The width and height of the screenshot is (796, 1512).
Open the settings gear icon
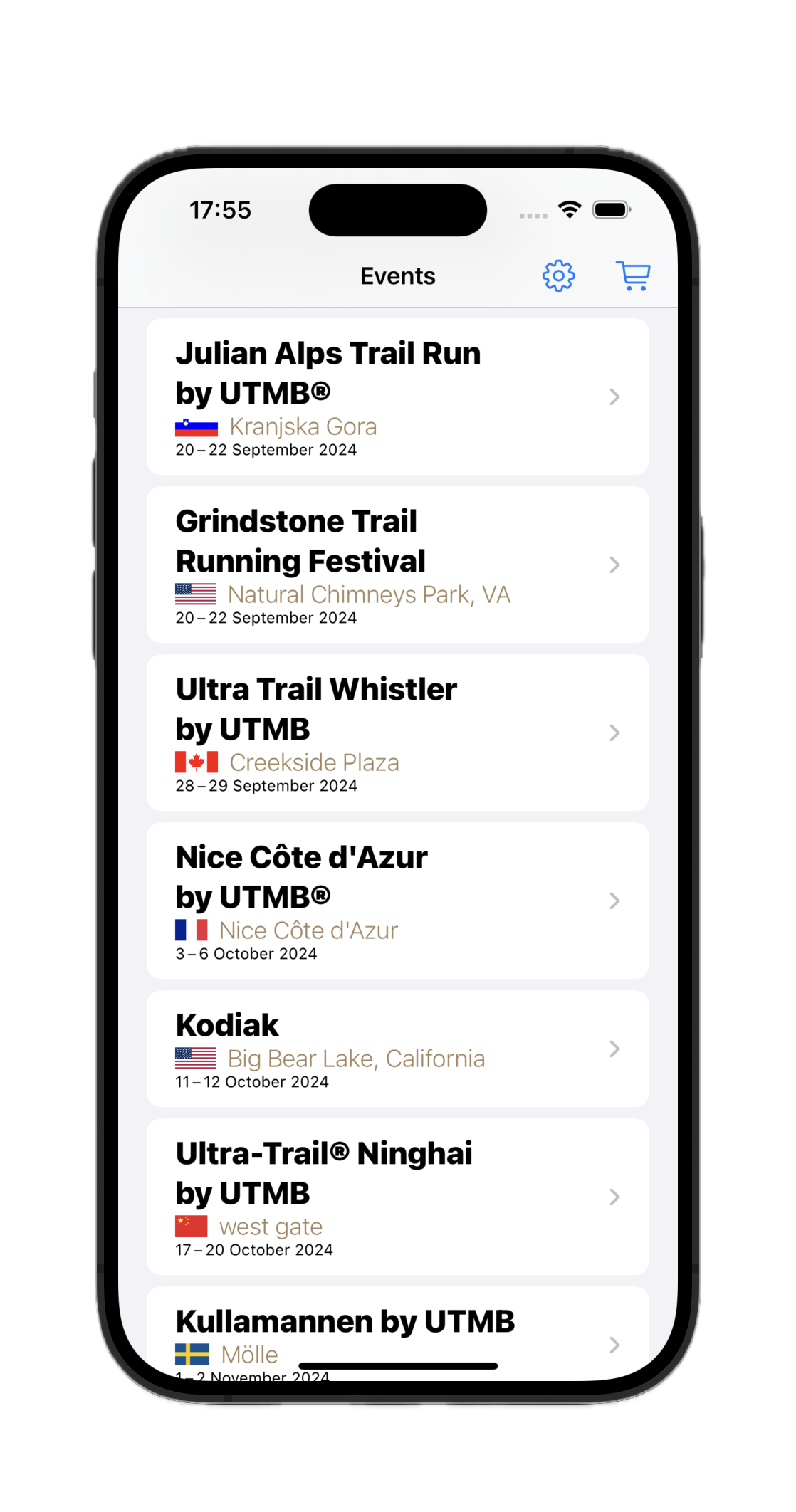pyautogui.click(x=558, y=275)
